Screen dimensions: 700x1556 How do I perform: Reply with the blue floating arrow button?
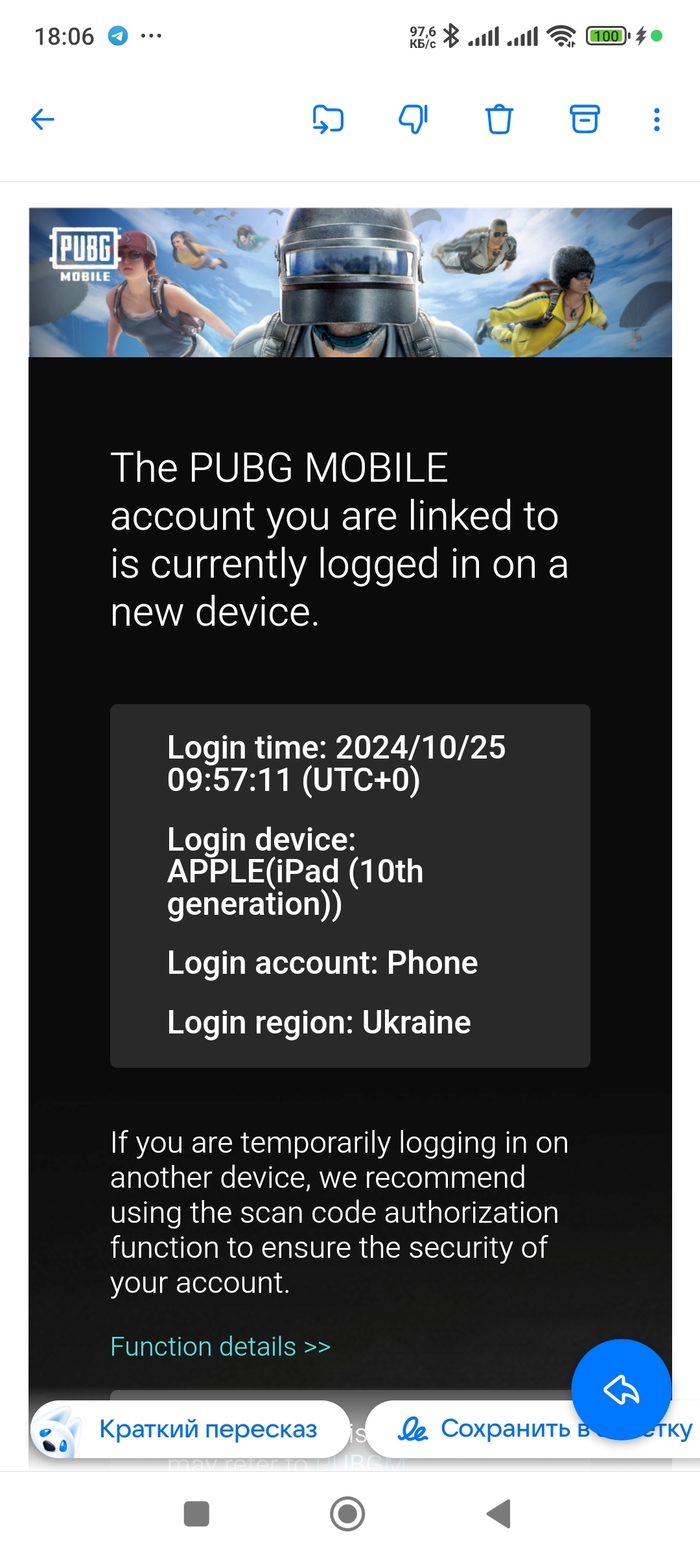[621, 1389]
